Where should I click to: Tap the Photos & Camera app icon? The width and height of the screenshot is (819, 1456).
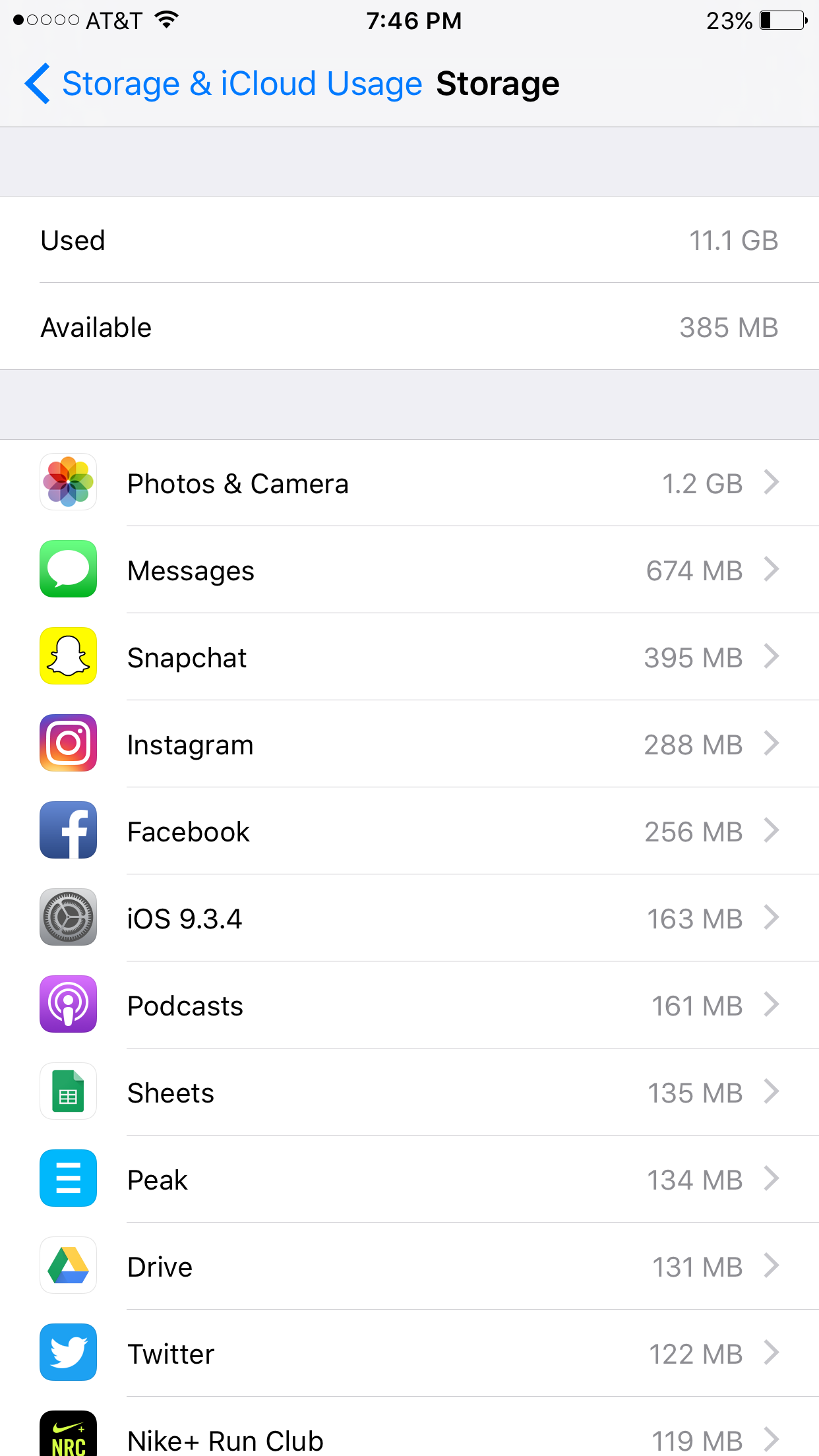68,482
